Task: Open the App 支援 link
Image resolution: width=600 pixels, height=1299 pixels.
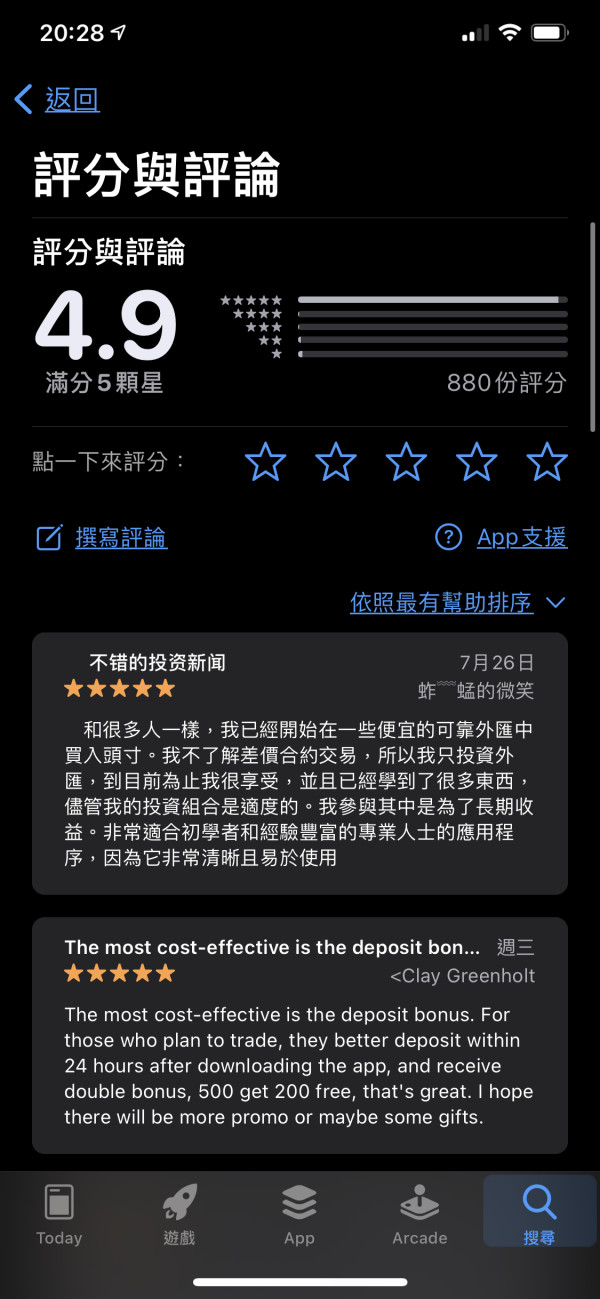Action: click(501, 537)
